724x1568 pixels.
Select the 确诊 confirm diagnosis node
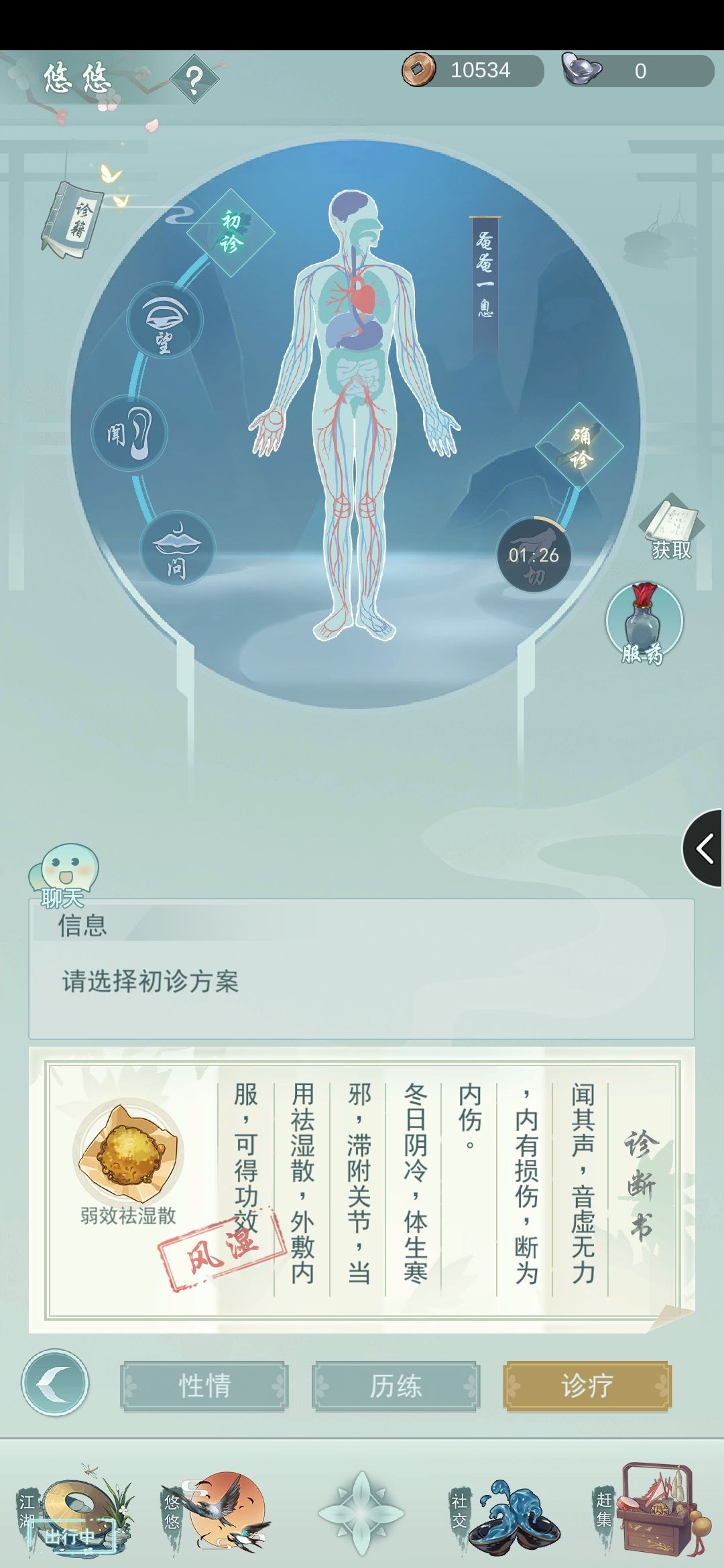click(580, 446)
